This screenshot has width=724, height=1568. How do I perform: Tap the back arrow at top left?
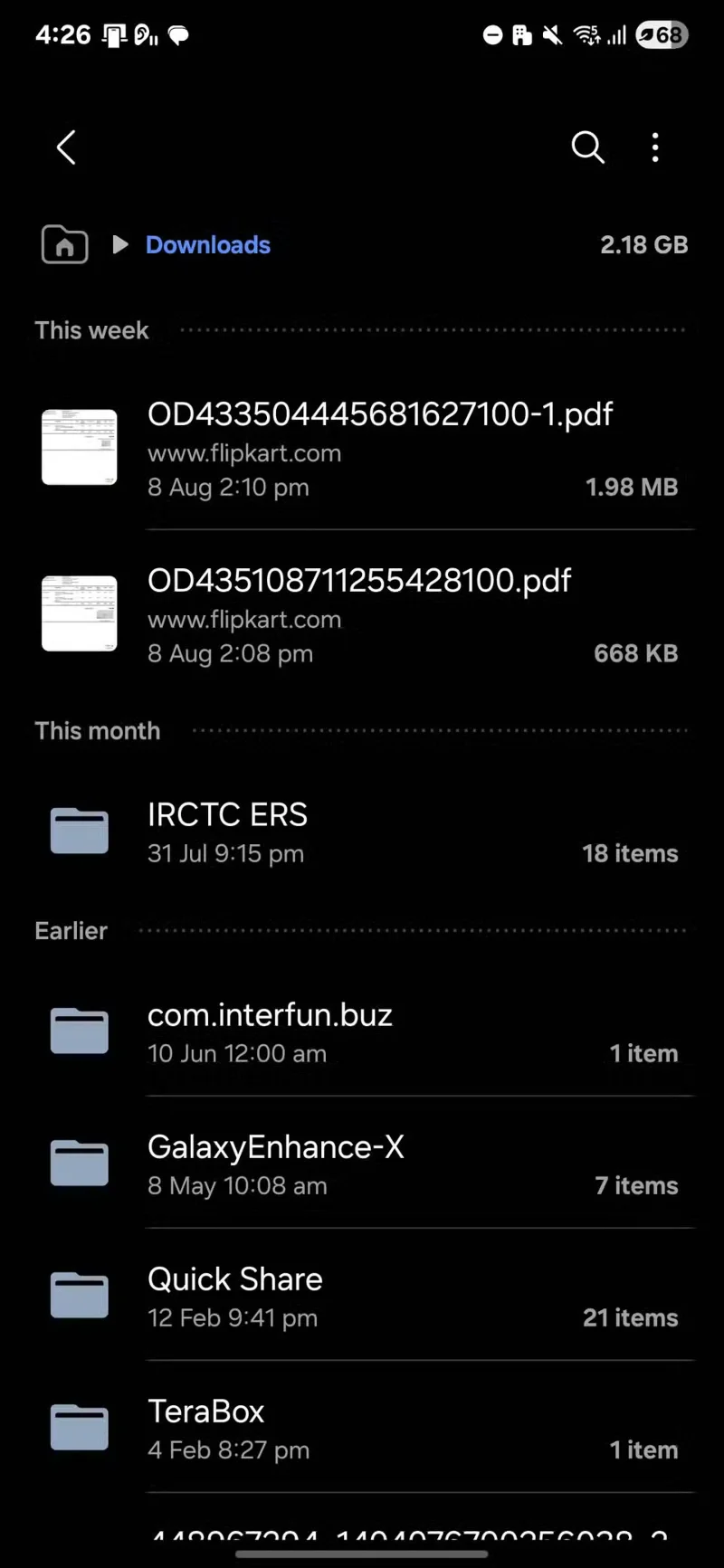point(65,147)
